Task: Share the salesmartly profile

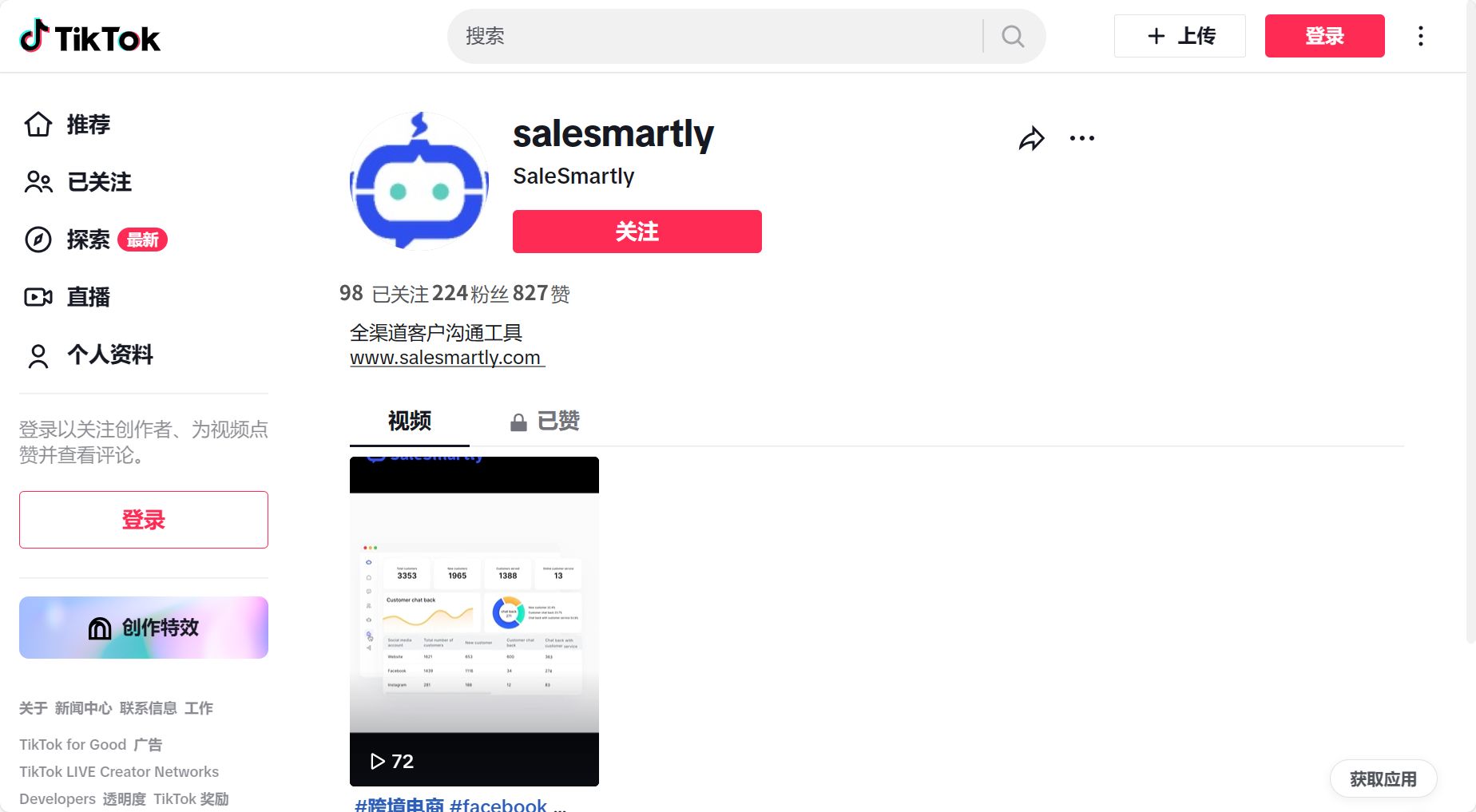Action: pyautogui.click(x=1031, y=139)
